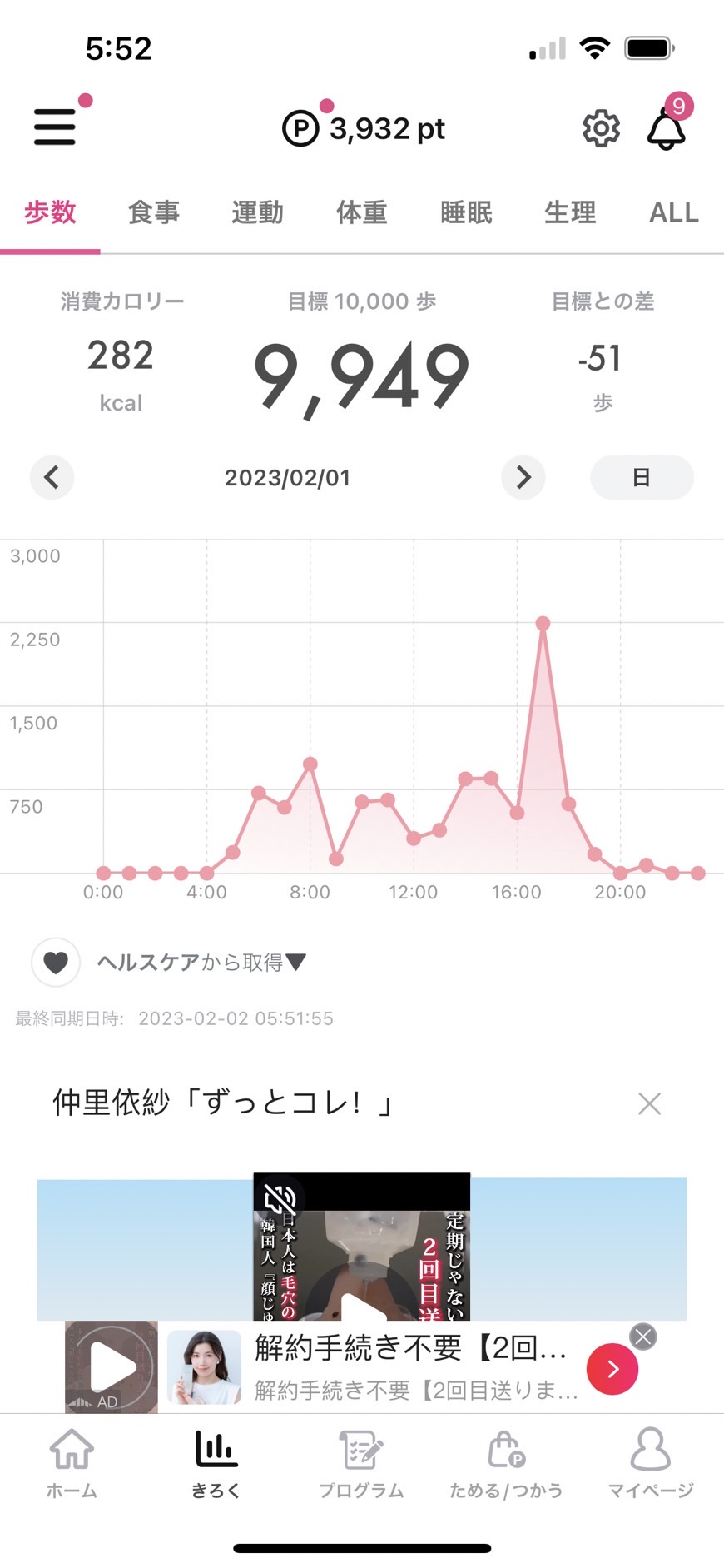Dismiss the 仲里依紗 promotion card
Image resolution: width=724 pixels, height=1568 pixels.
(649, 1103)
